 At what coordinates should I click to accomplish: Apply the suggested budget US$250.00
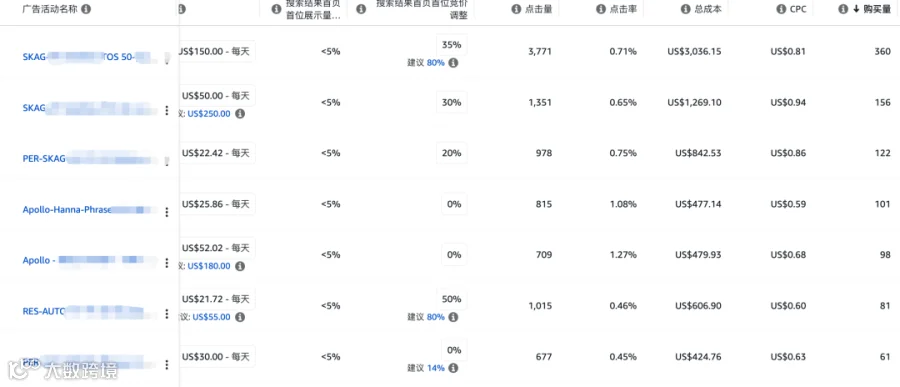tap(209, 114)
